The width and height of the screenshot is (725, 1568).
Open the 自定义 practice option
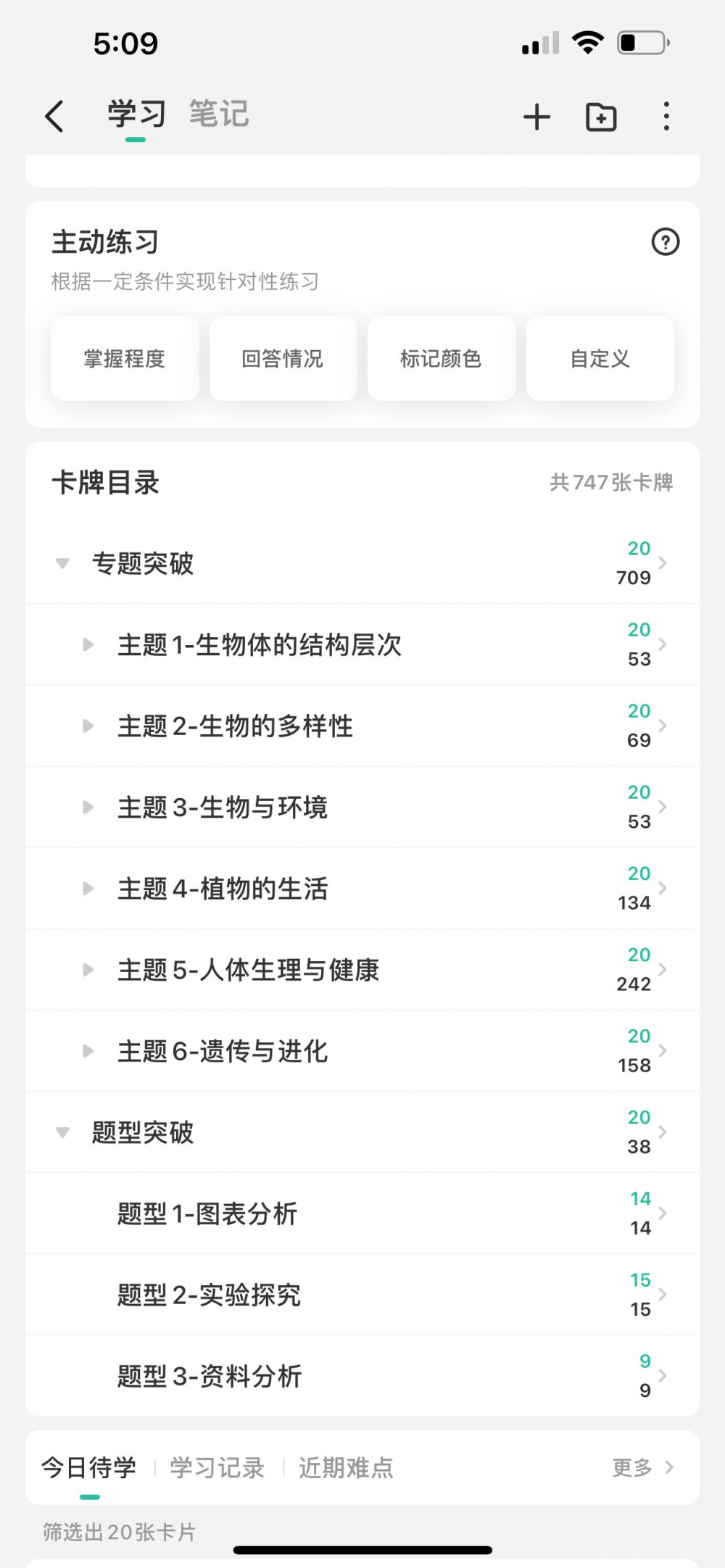[600, 358]
